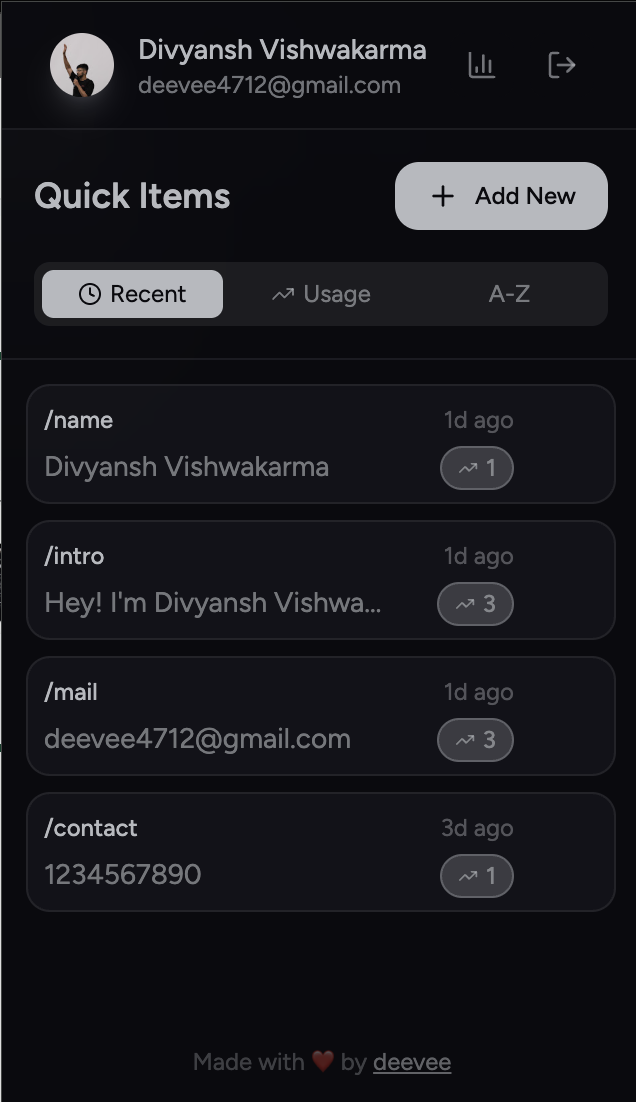Open the usage statistics chart icon

coord(482,66)
